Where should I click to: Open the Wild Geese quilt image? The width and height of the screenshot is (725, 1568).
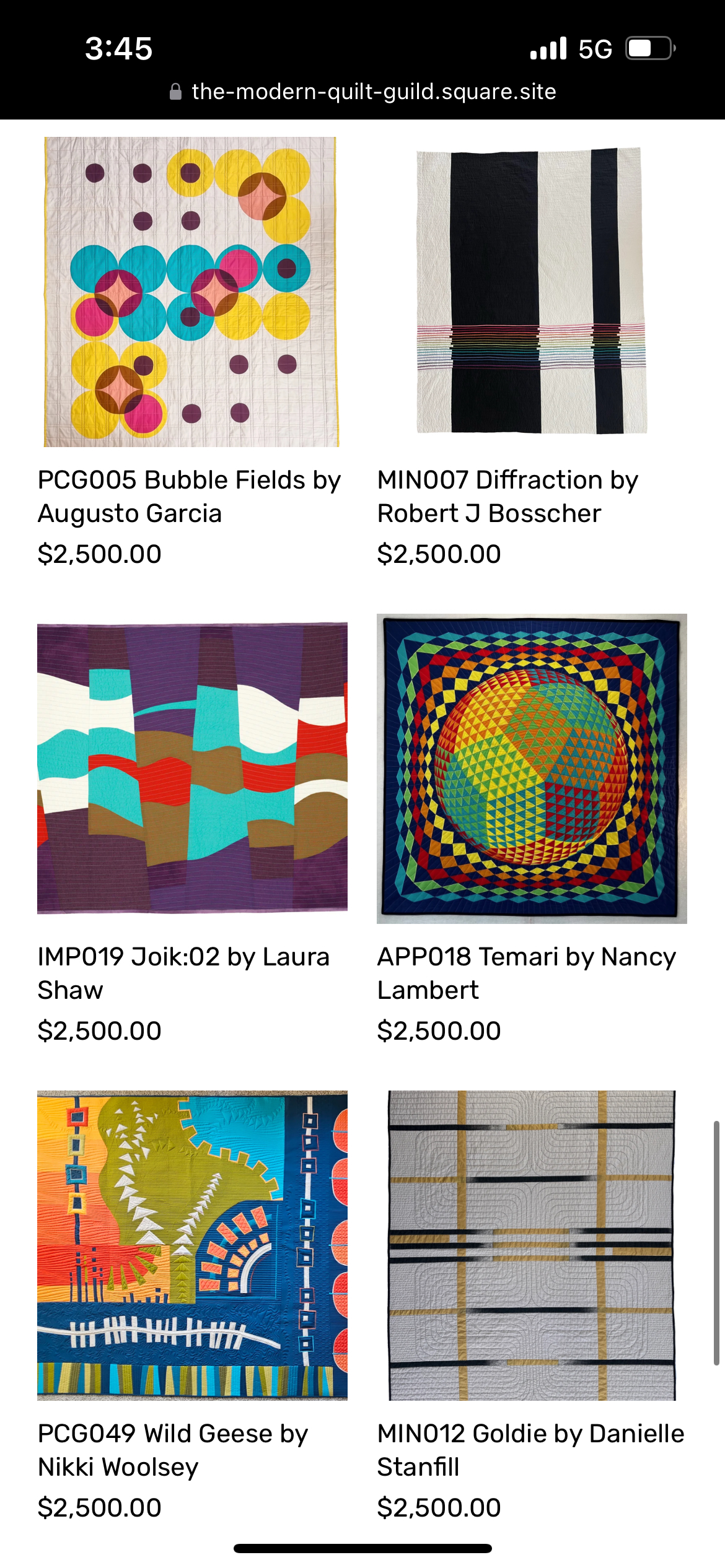192,1245
